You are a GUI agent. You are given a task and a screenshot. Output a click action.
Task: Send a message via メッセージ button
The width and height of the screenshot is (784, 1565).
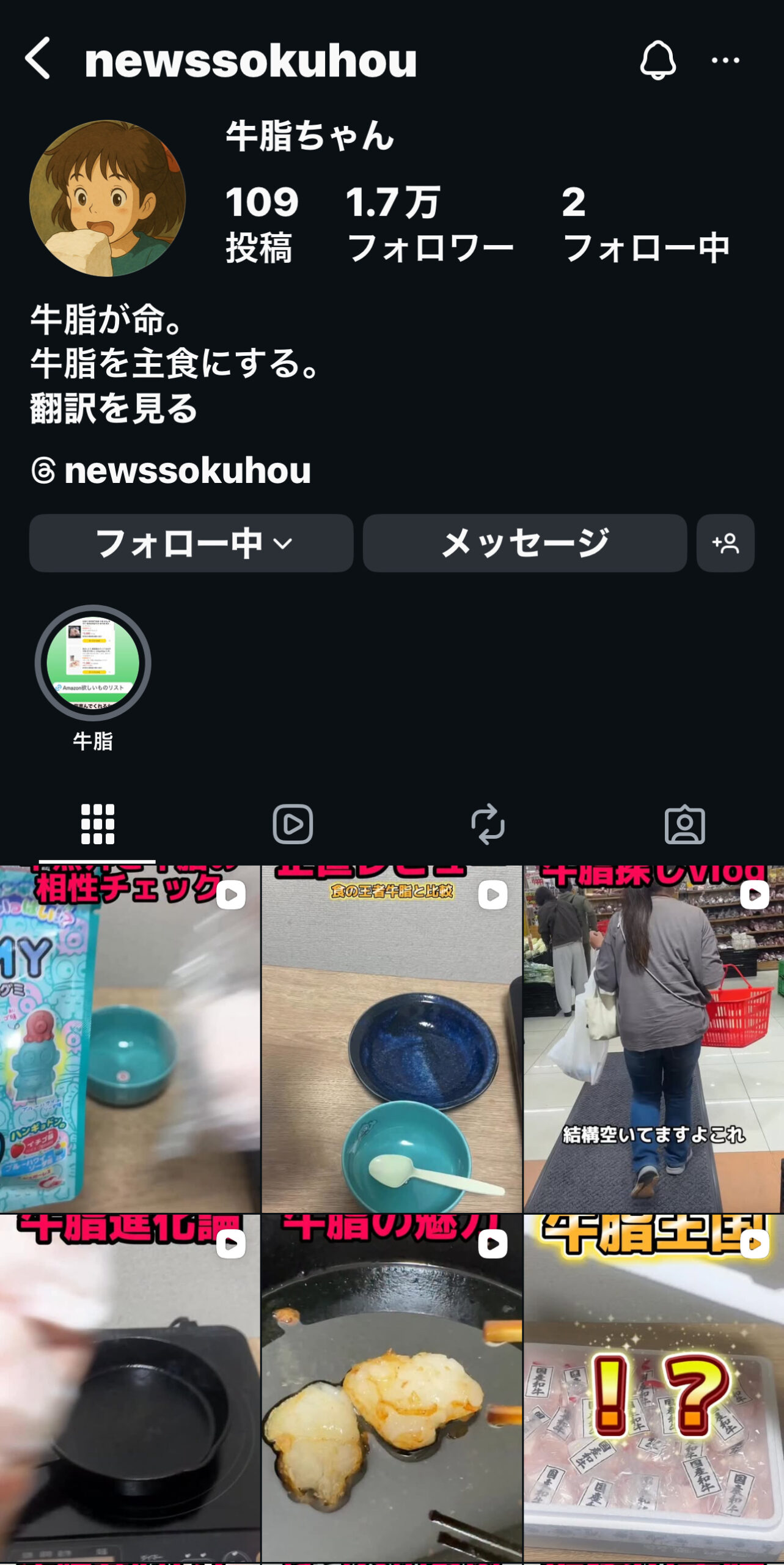point(524,543)
